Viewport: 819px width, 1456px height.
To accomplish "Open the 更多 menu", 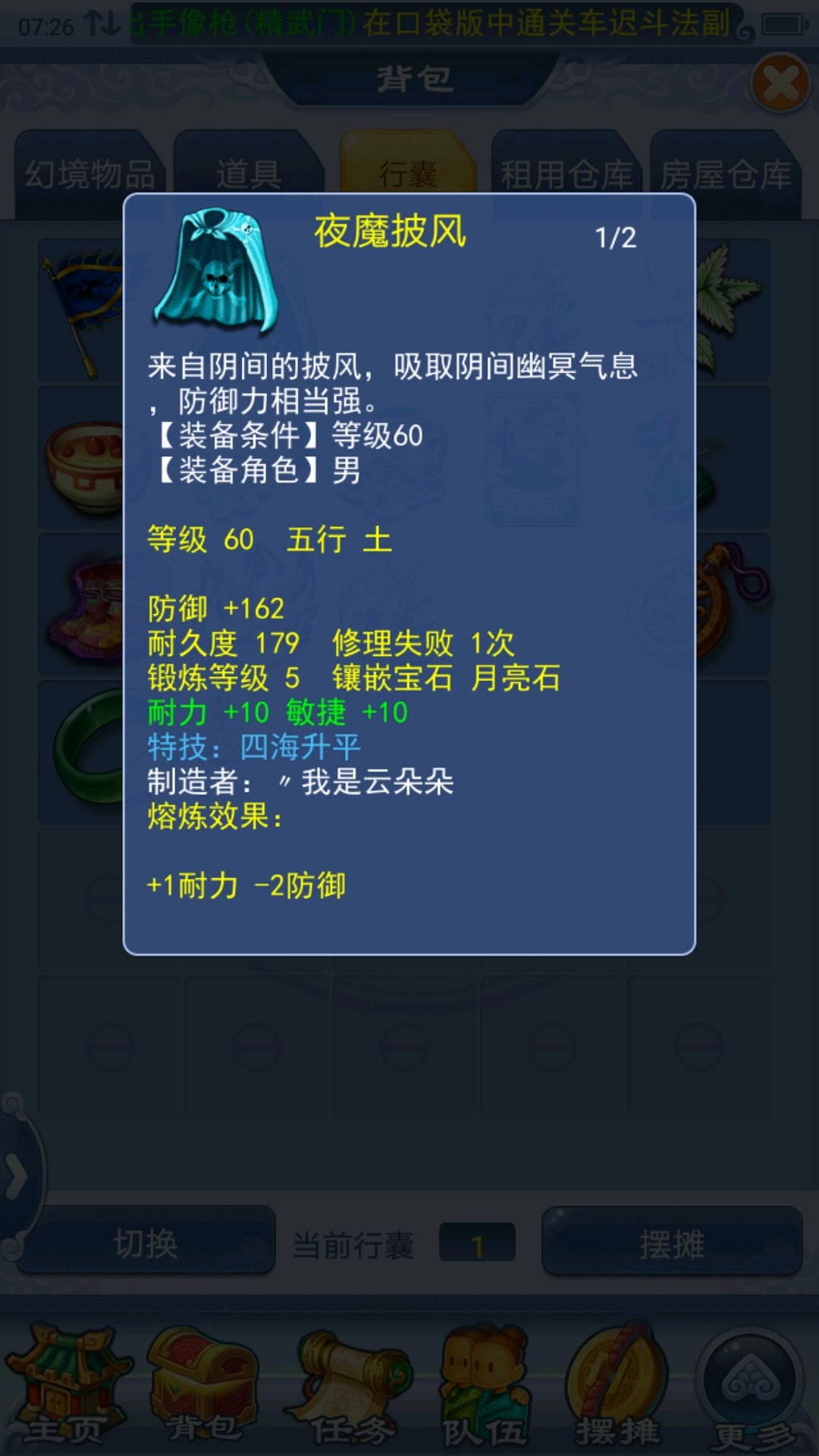I will coord(752,1388).
